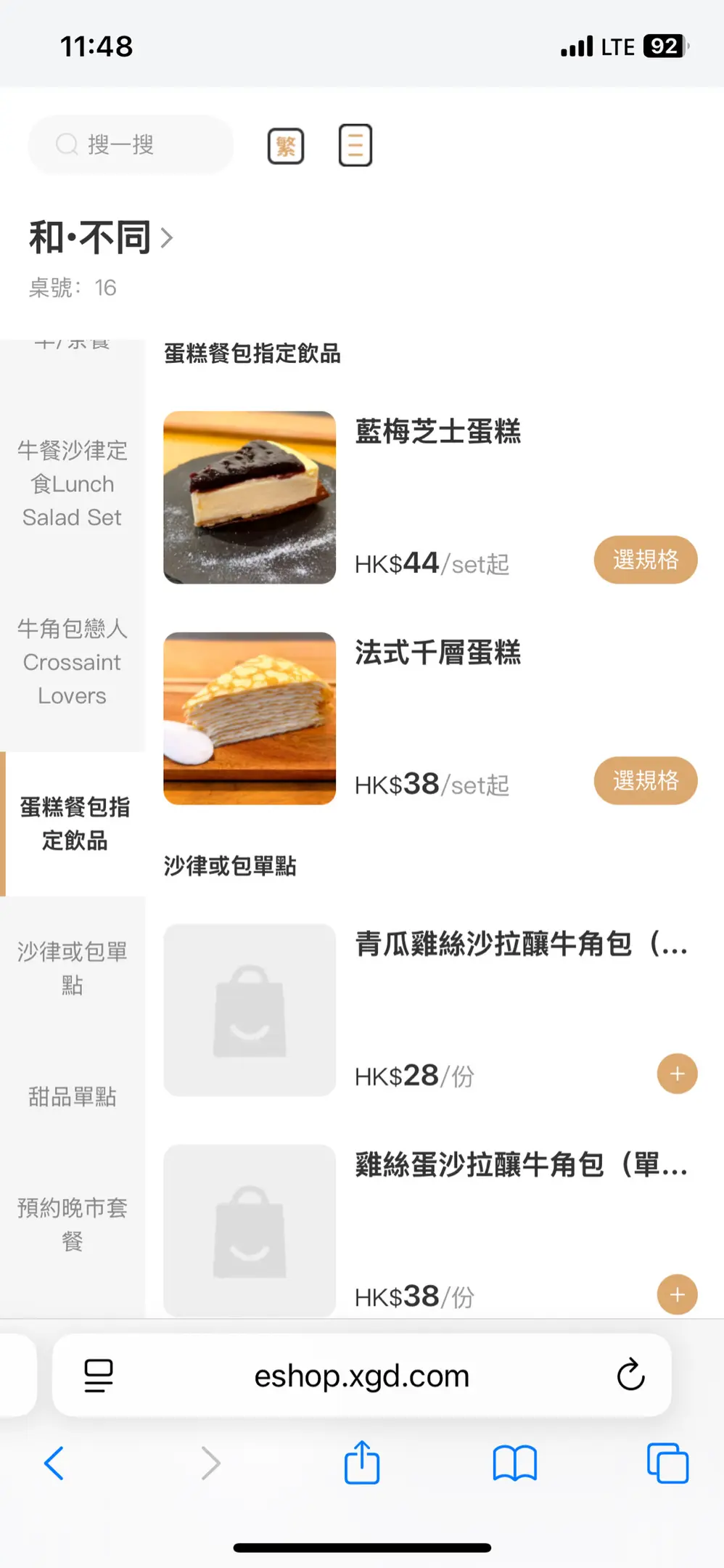Choose options for 藍梅芝士蛋糕
This screenshot has width=724, height=1568.
coord(645,560)
